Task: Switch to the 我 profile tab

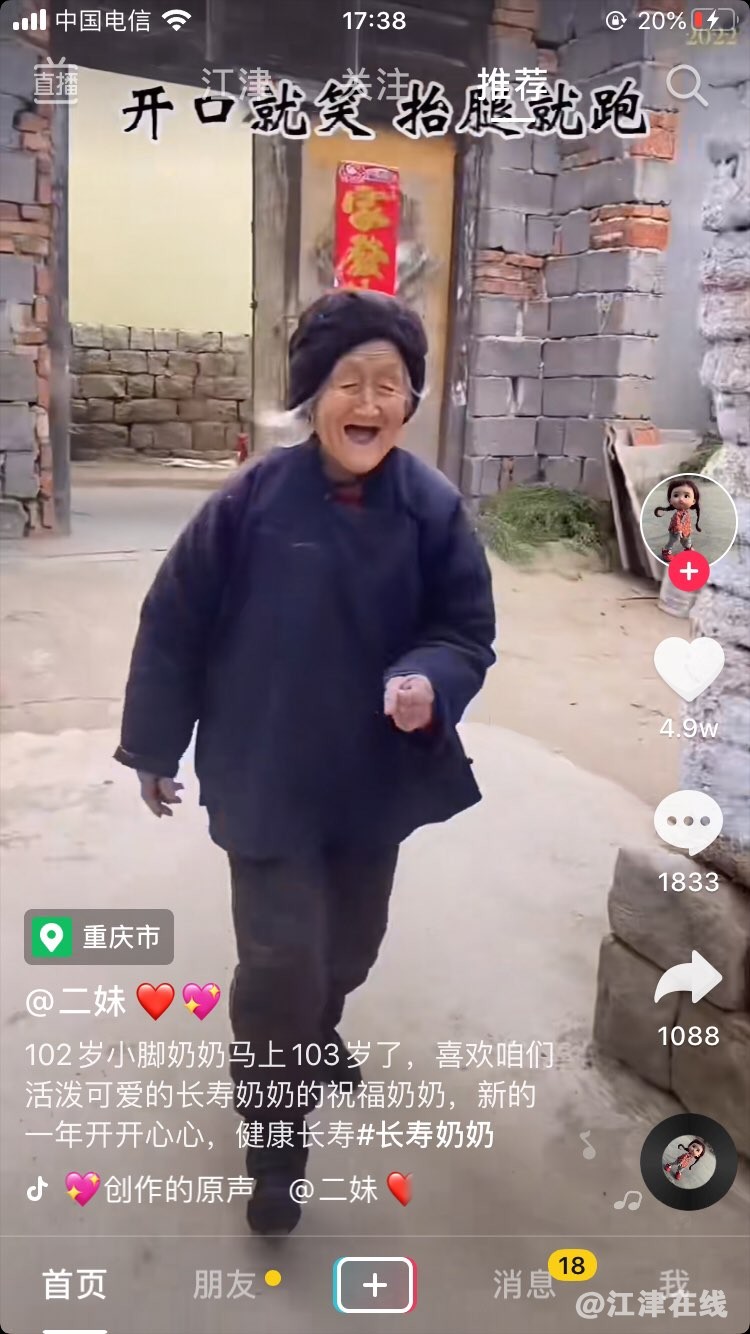Action: pyautogui.click(x=674, y=1282)
